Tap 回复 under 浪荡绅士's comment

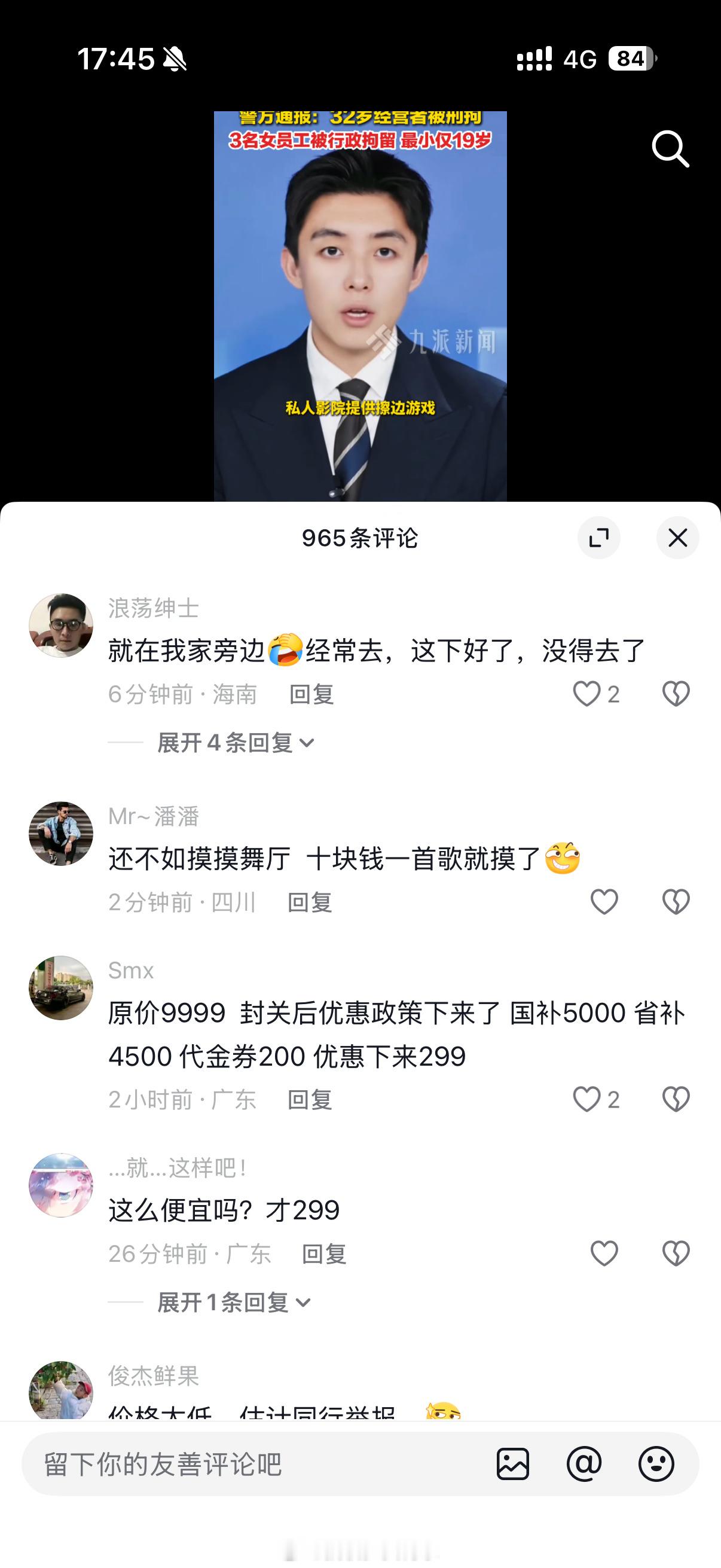click(311, 694)
